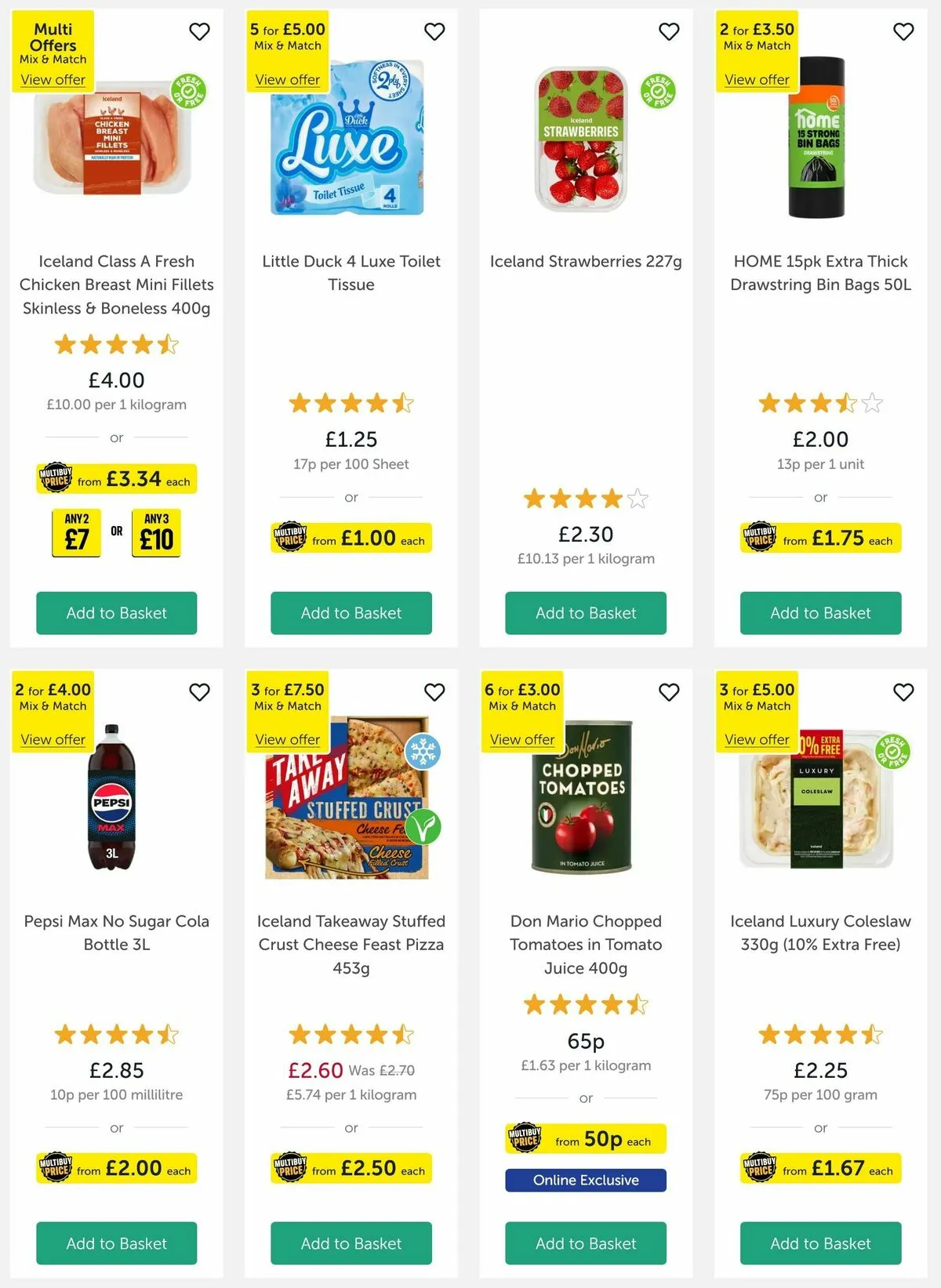Add Little Duck Luxe Toilet Tissue to basket

pyautogui.click(x=351, y=613)
